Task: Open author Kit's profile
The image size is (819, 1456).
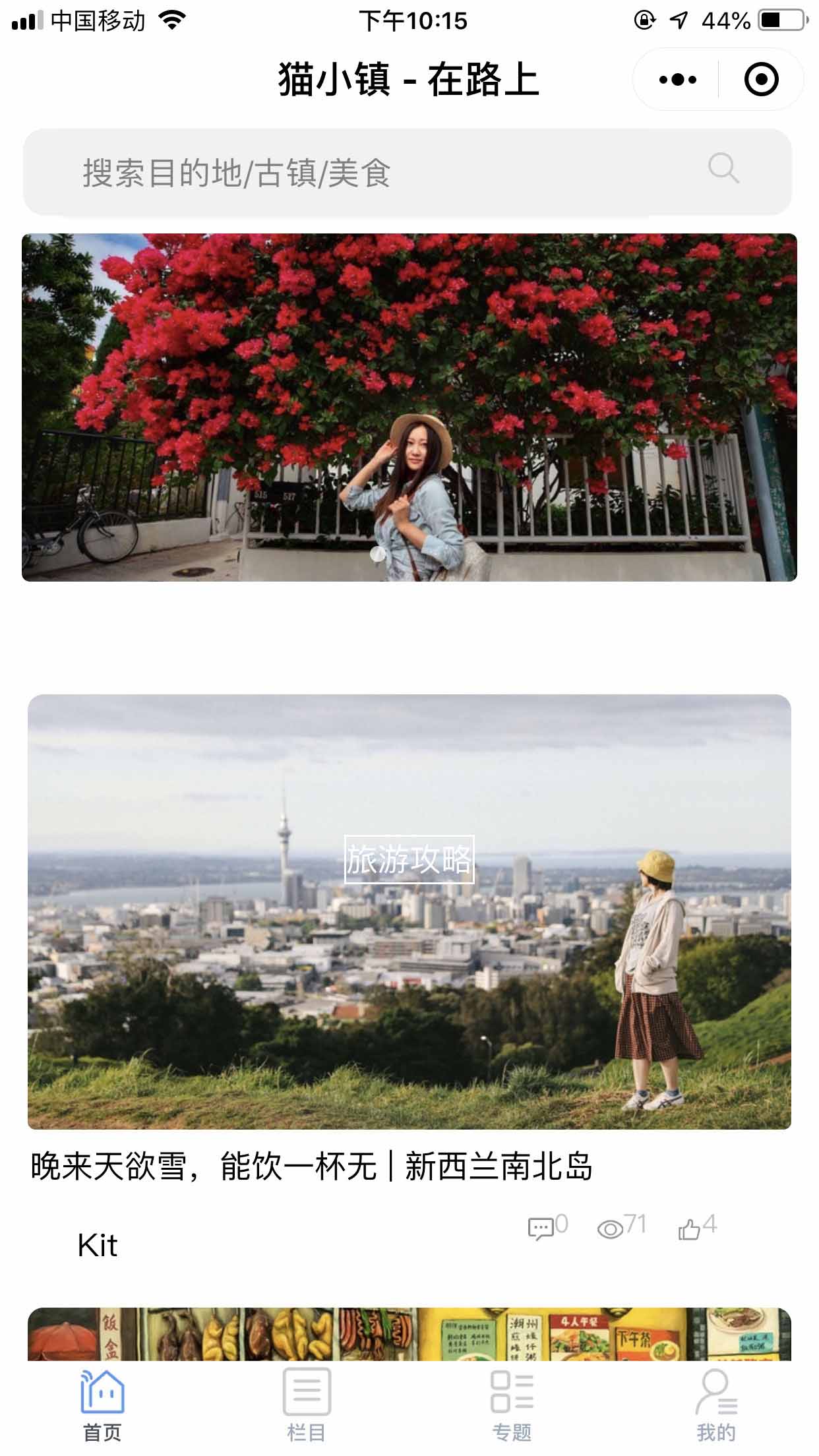Action: tap(97, 1246)
